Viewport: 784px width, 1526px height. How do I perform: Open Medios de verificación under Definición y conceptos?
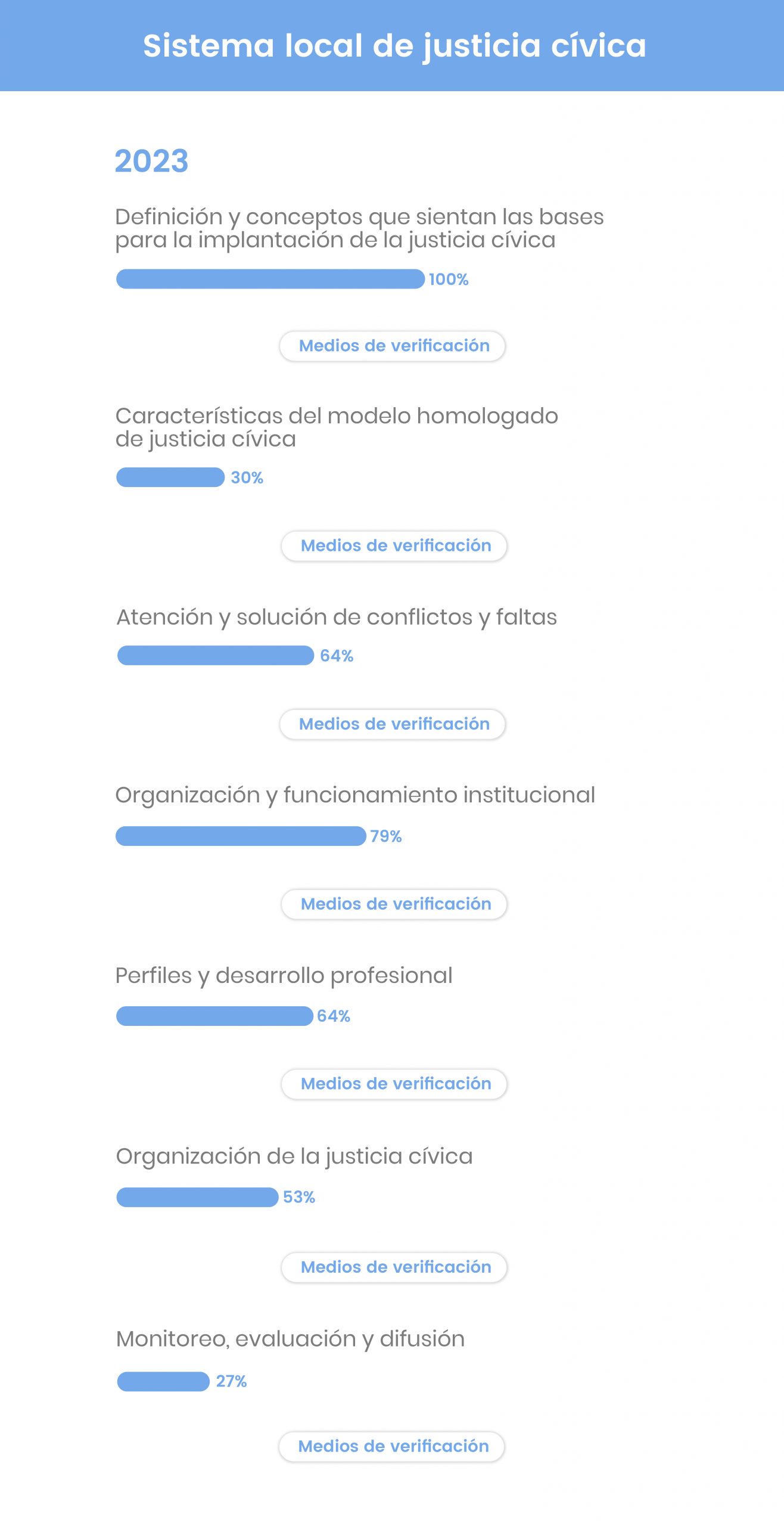pyautogui.click(x=393, y=346)
